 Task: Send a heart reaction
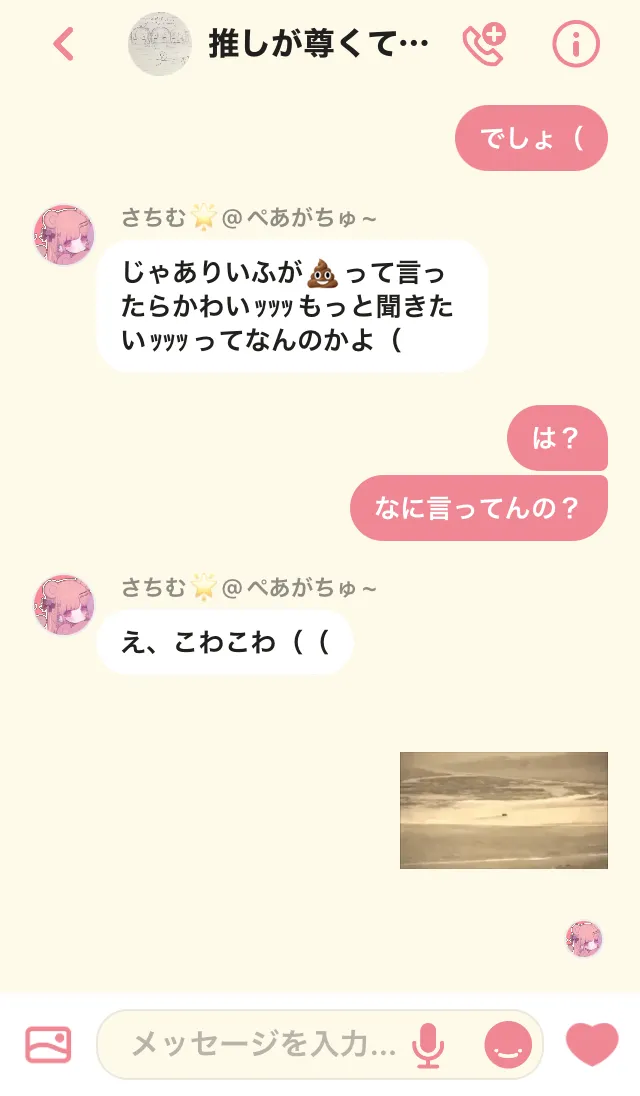(592, 1045)
